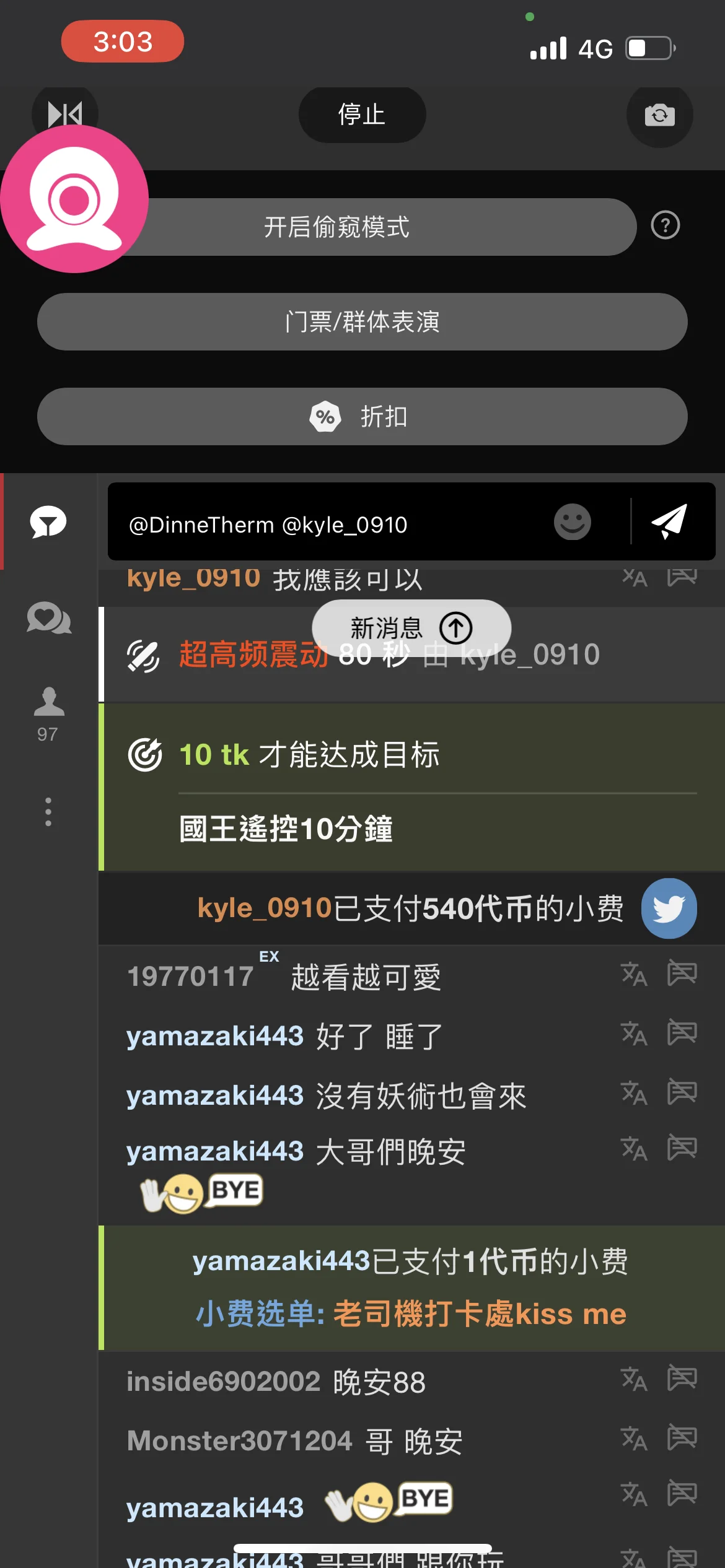Open private messages tab
The height and width of the screenshot is (1568, 725).
coord(49,618)
